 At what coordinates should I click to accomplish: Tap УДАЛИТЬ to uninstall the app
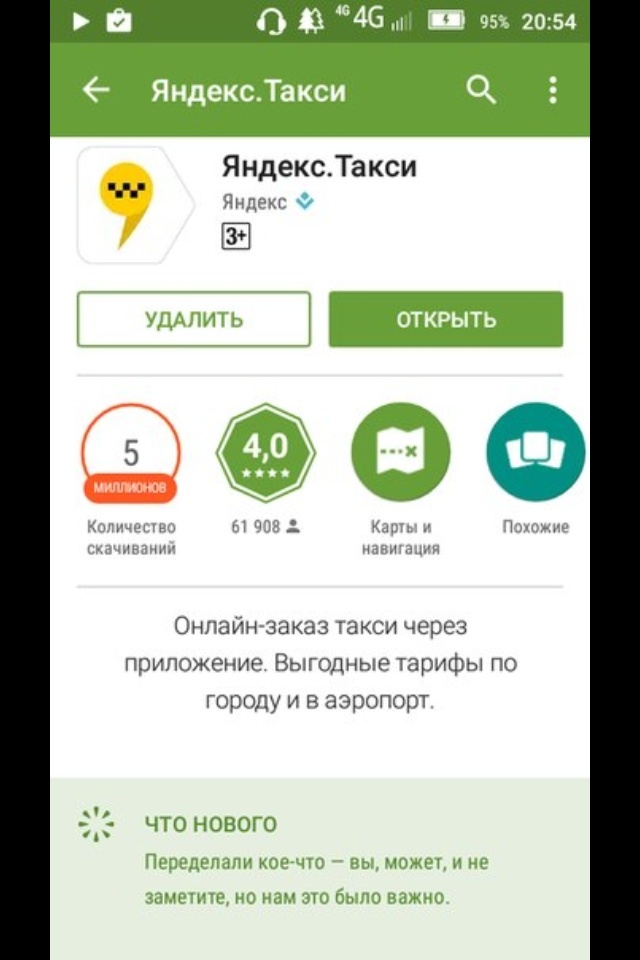[194, 320]
